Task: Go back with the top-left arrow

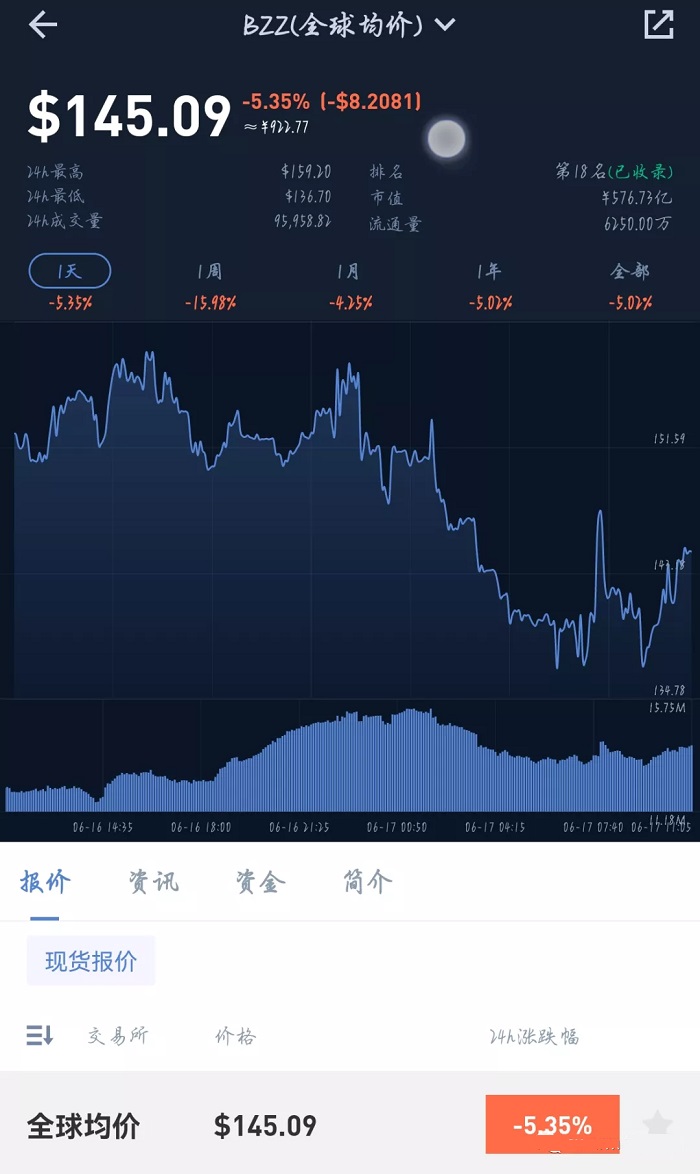Action: point(43,25)
